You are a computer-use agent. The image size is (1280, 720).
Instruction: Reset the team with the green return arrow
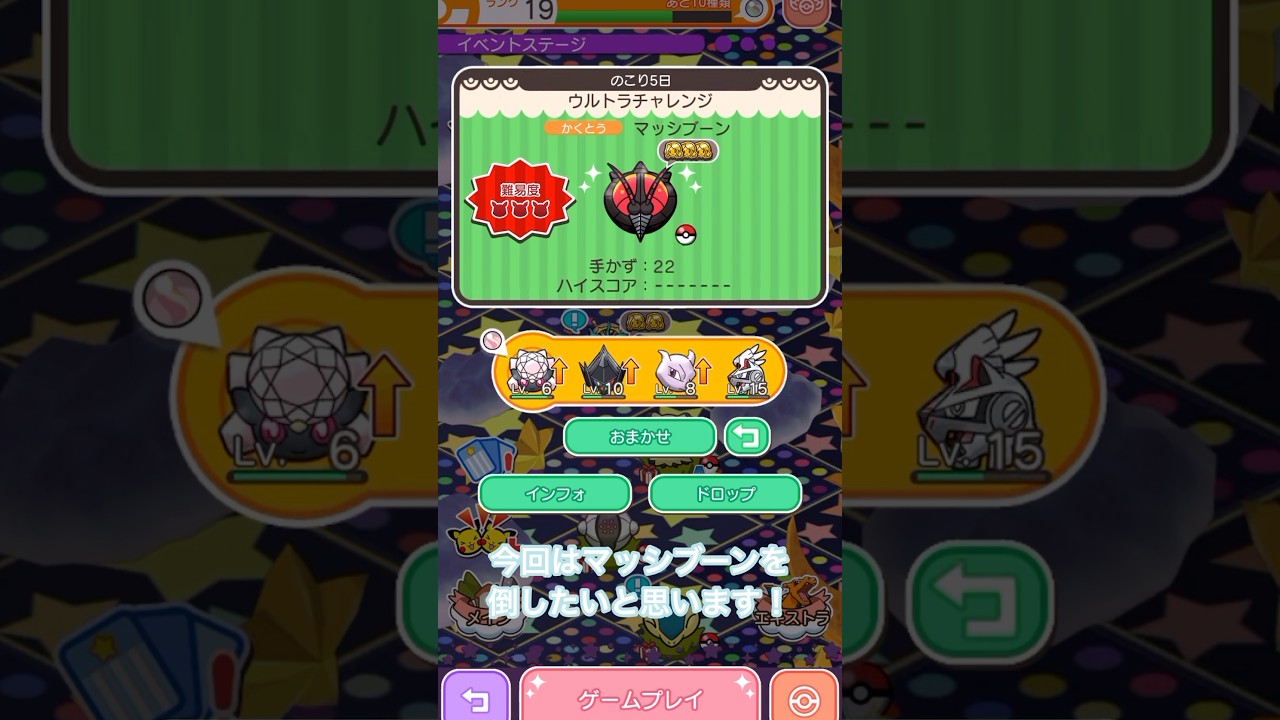point(747,437)
